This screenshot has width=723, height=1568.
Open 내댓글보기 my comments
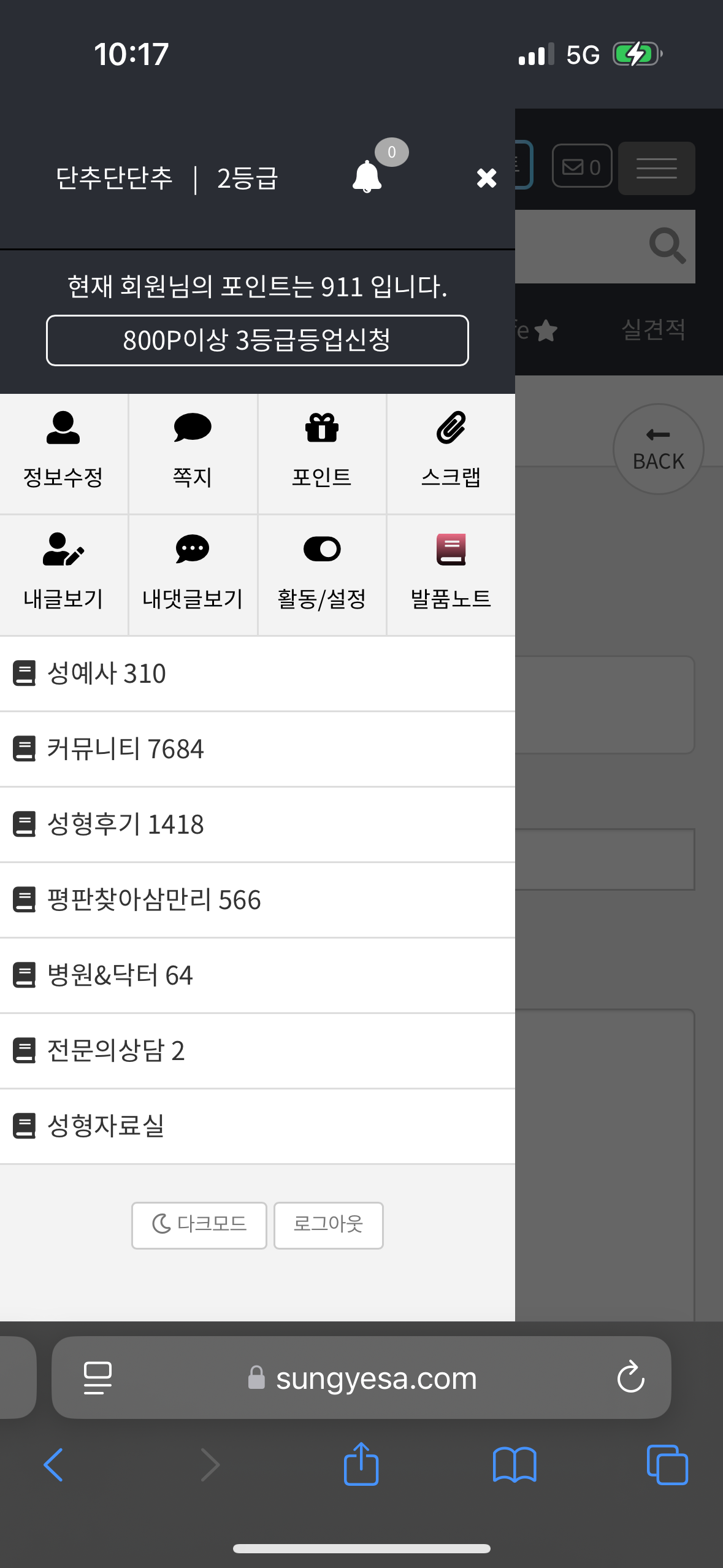tap(193, 575)
